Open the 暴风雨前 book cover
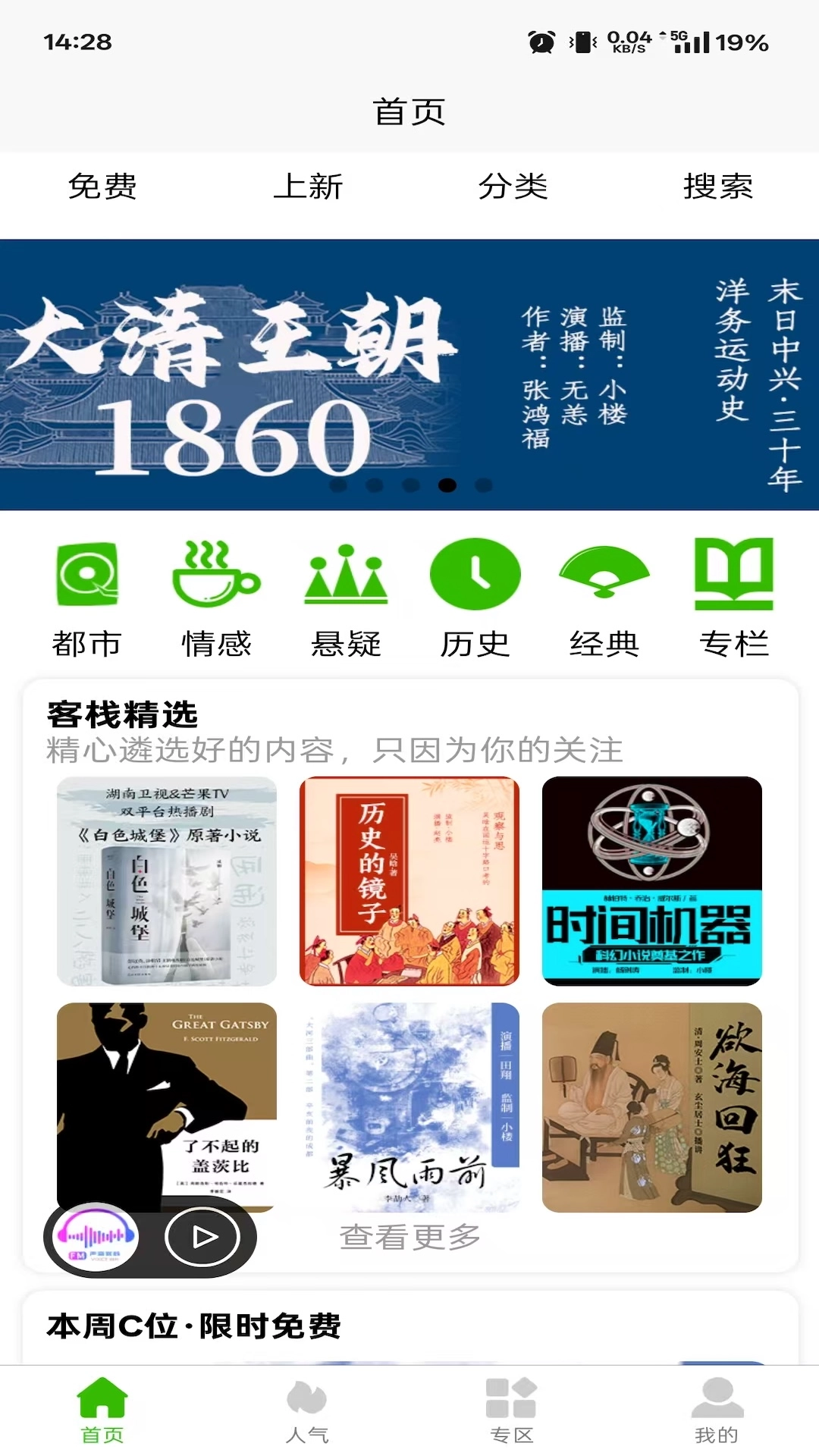 tap(409, 1107)
